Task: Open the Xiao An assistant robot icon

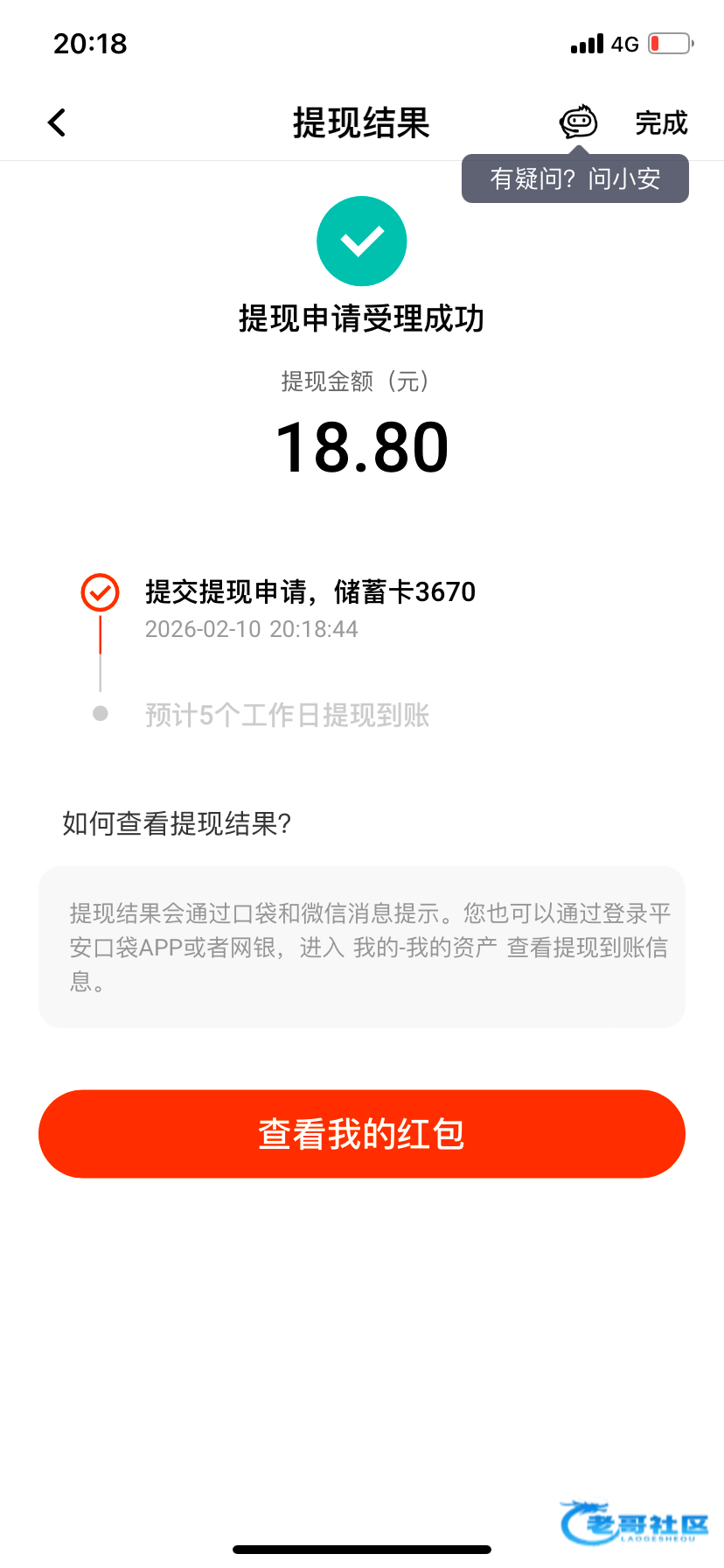Action: click(578, 122)
